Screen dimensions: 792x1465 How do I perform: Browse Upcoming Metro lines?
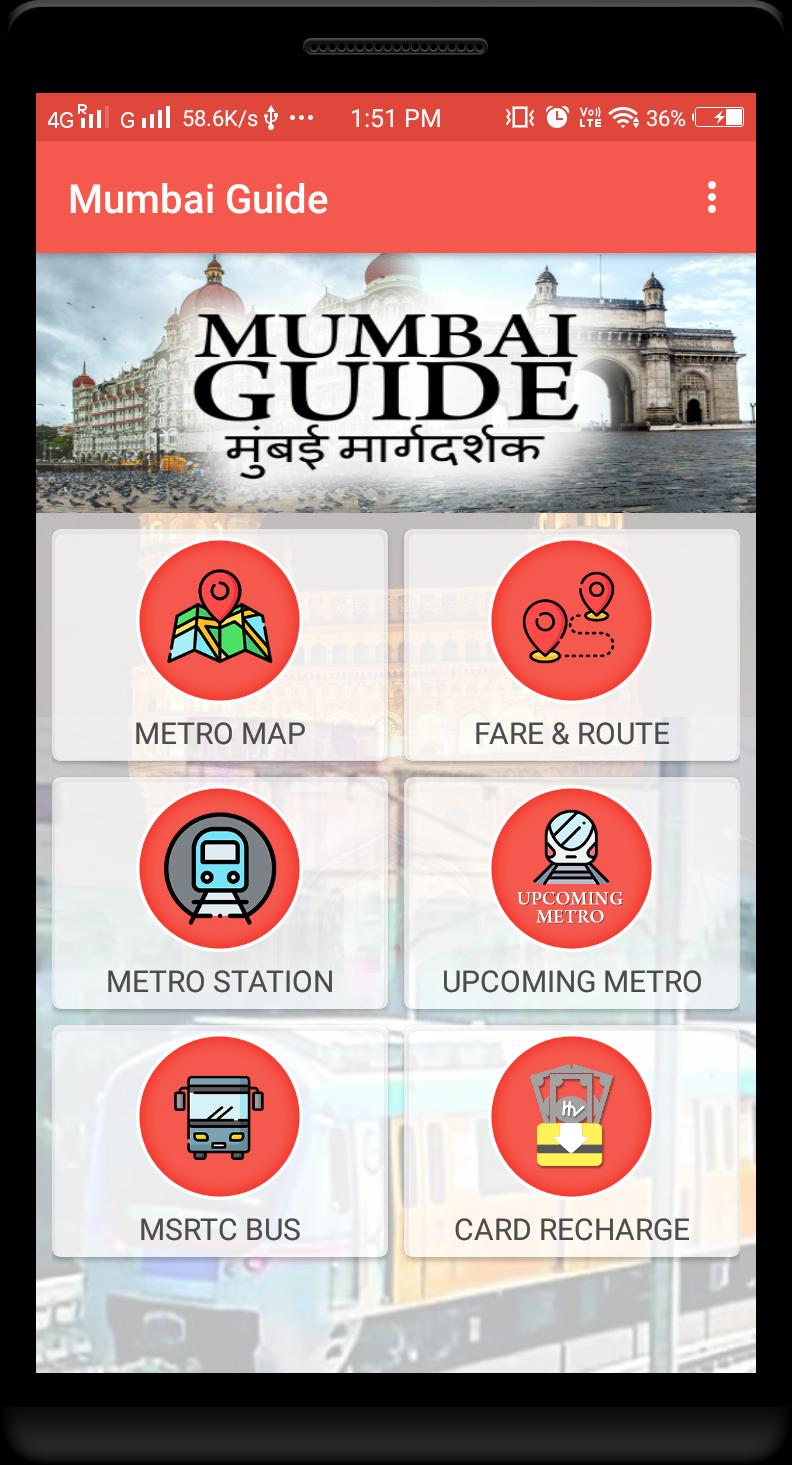[572, 893]
